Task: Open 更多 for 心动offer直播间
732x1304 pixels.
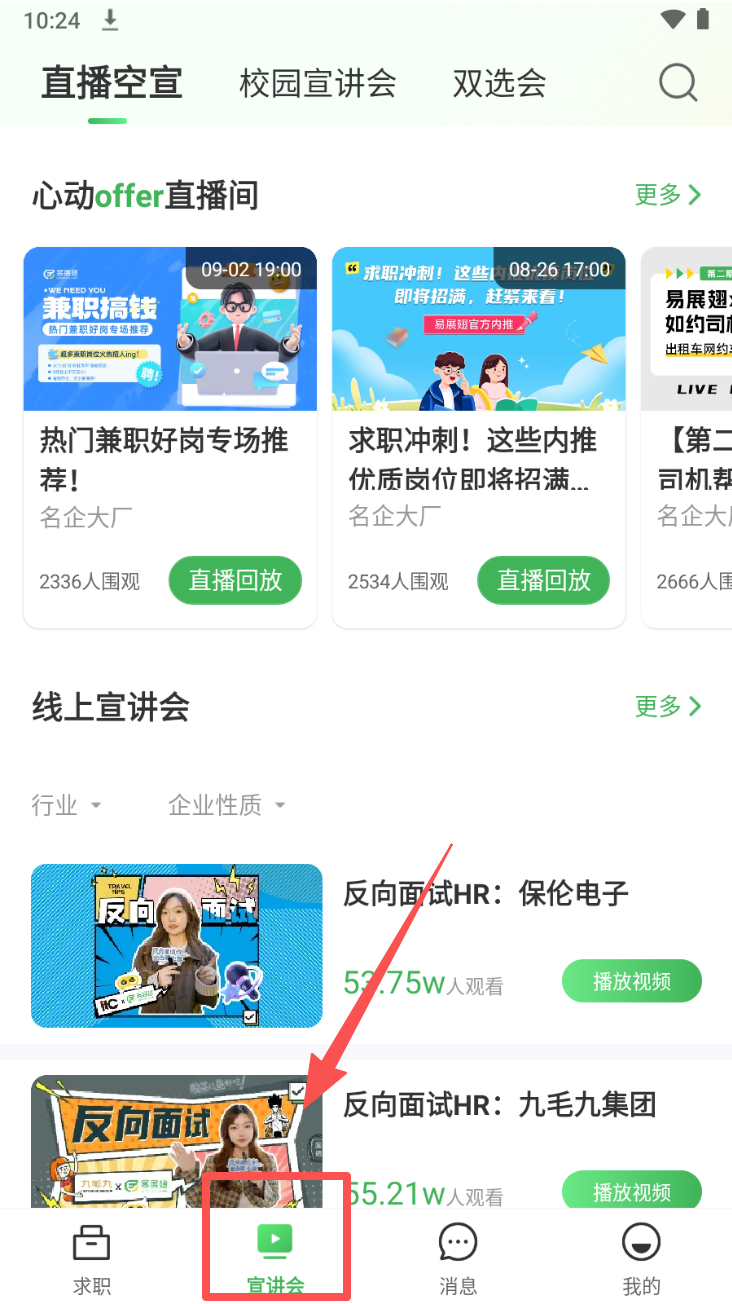Action: 668,195
